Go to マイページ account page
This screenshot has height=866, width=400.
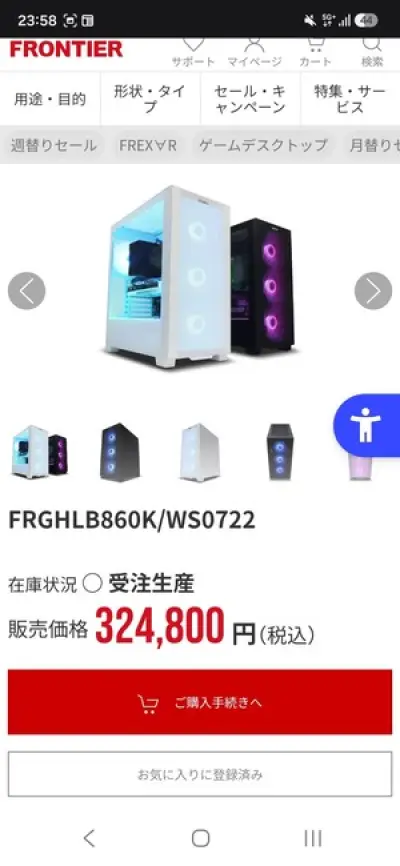point(254,54)
